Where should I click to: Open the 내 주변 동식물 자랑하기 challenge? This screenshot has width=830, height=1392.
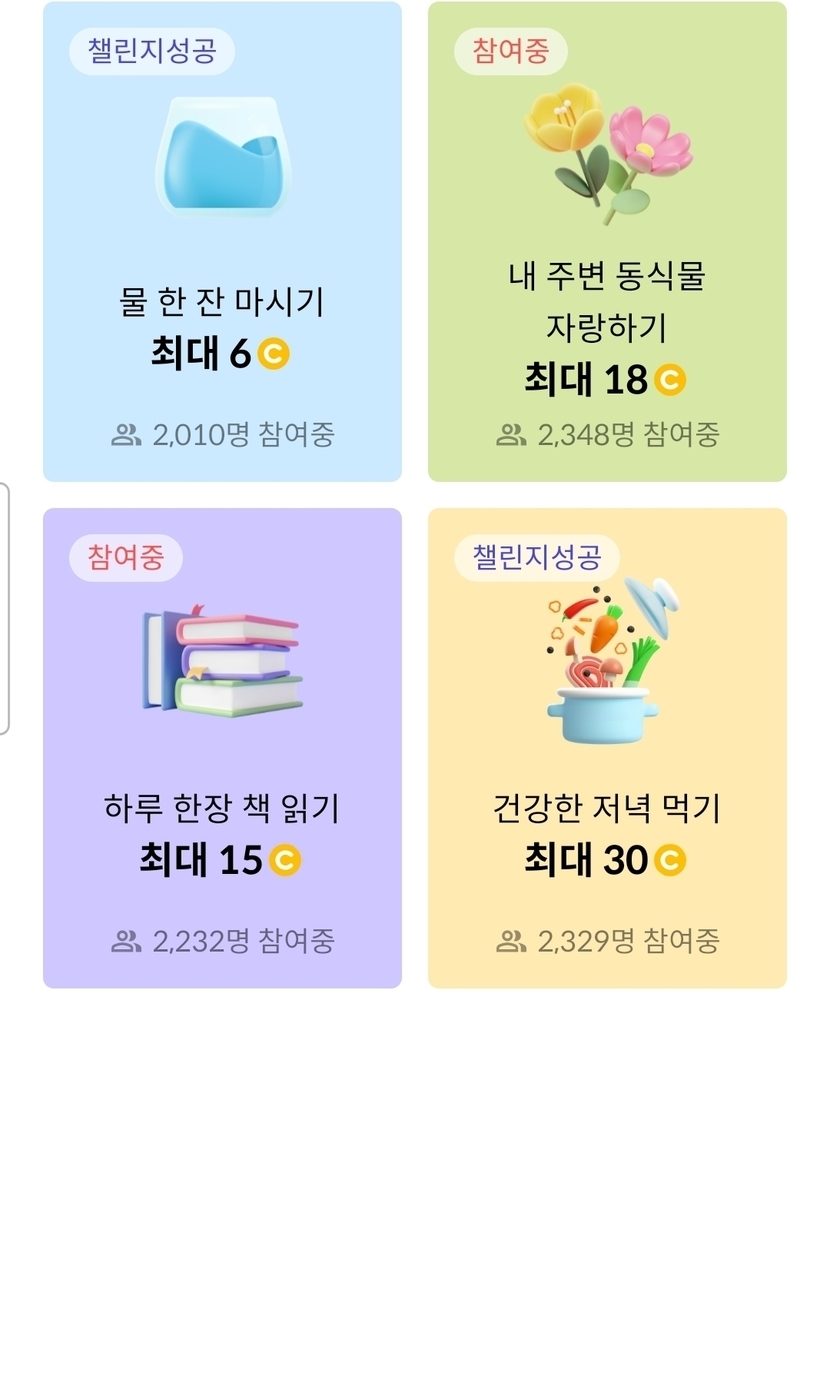tap(607, 242)
